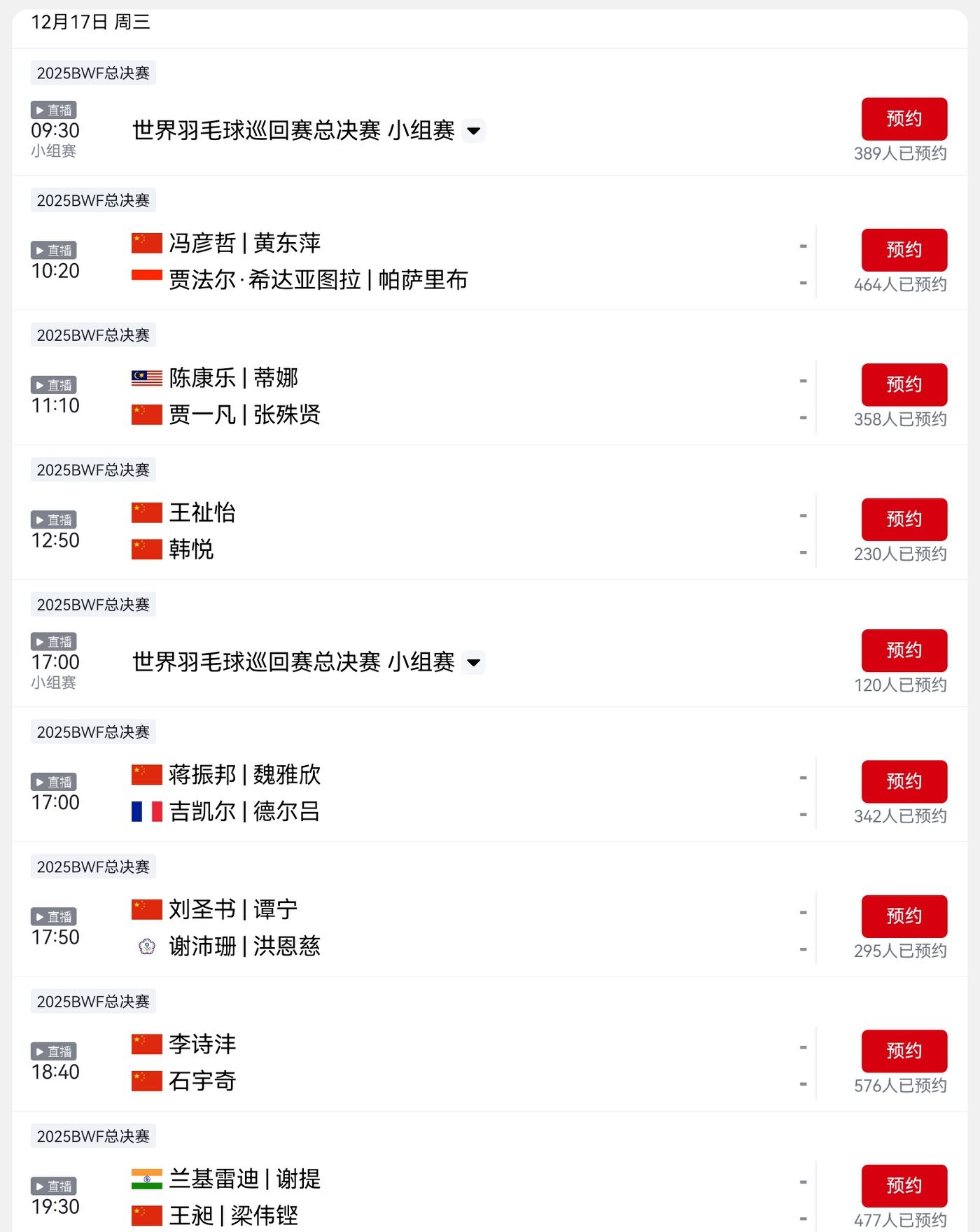Reserve the 兰基雷迪 | 谢提 match at 19:30

tap(904, 1186)
